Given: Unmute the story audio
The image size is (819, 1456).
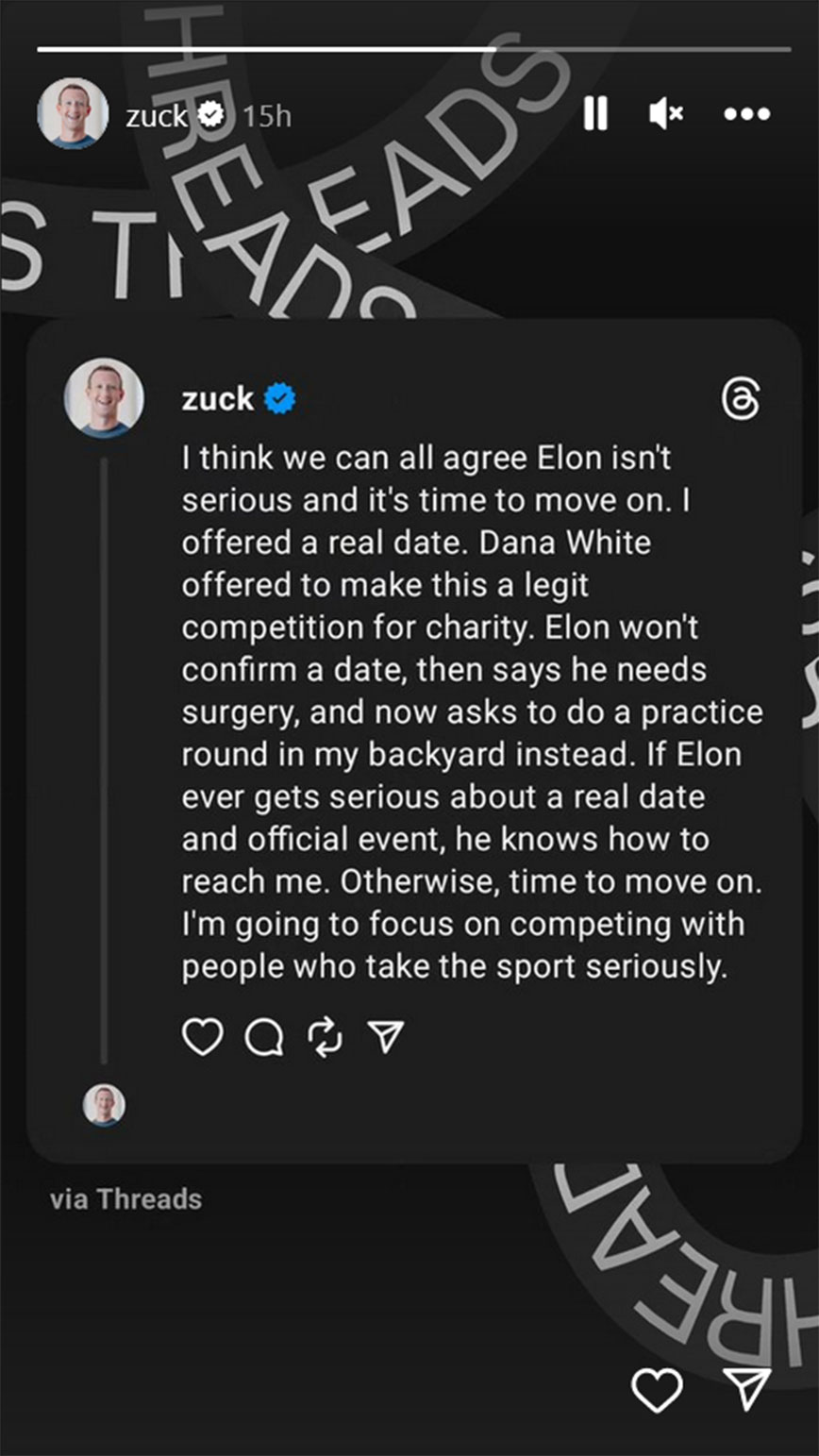Looking at the screenshot, I should click(666, 114).
